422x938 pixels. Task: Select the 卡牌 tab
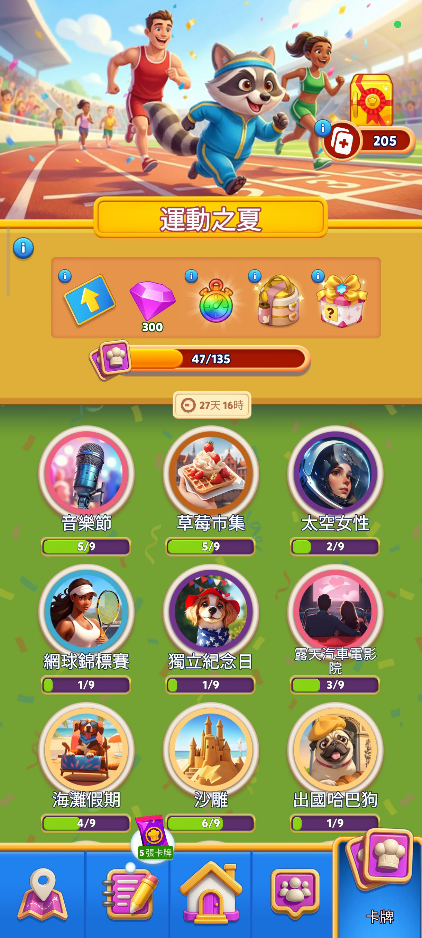pyautogui.click(x=378, y=887)
